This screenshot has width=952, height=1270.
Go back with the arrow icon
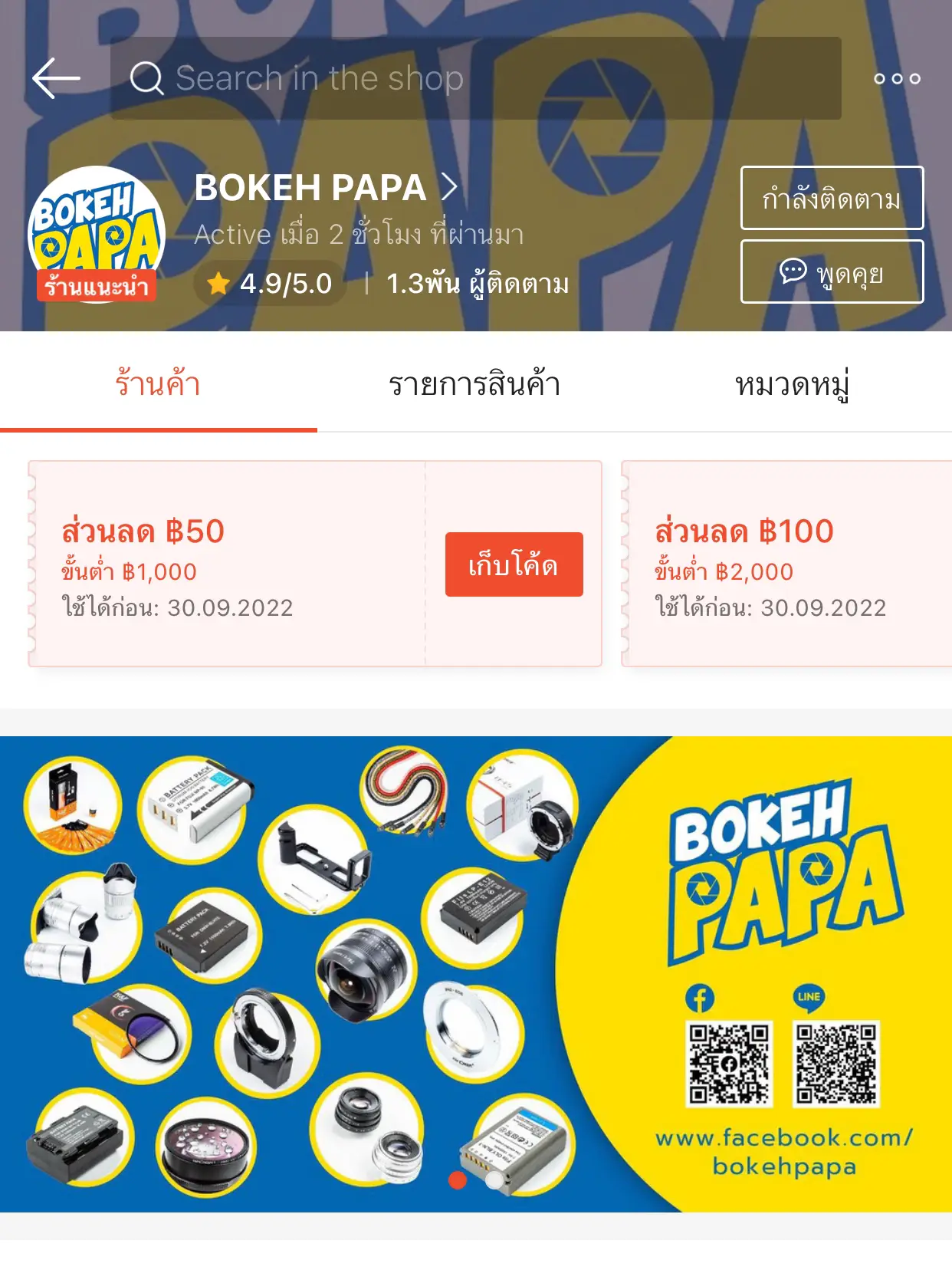56,78
